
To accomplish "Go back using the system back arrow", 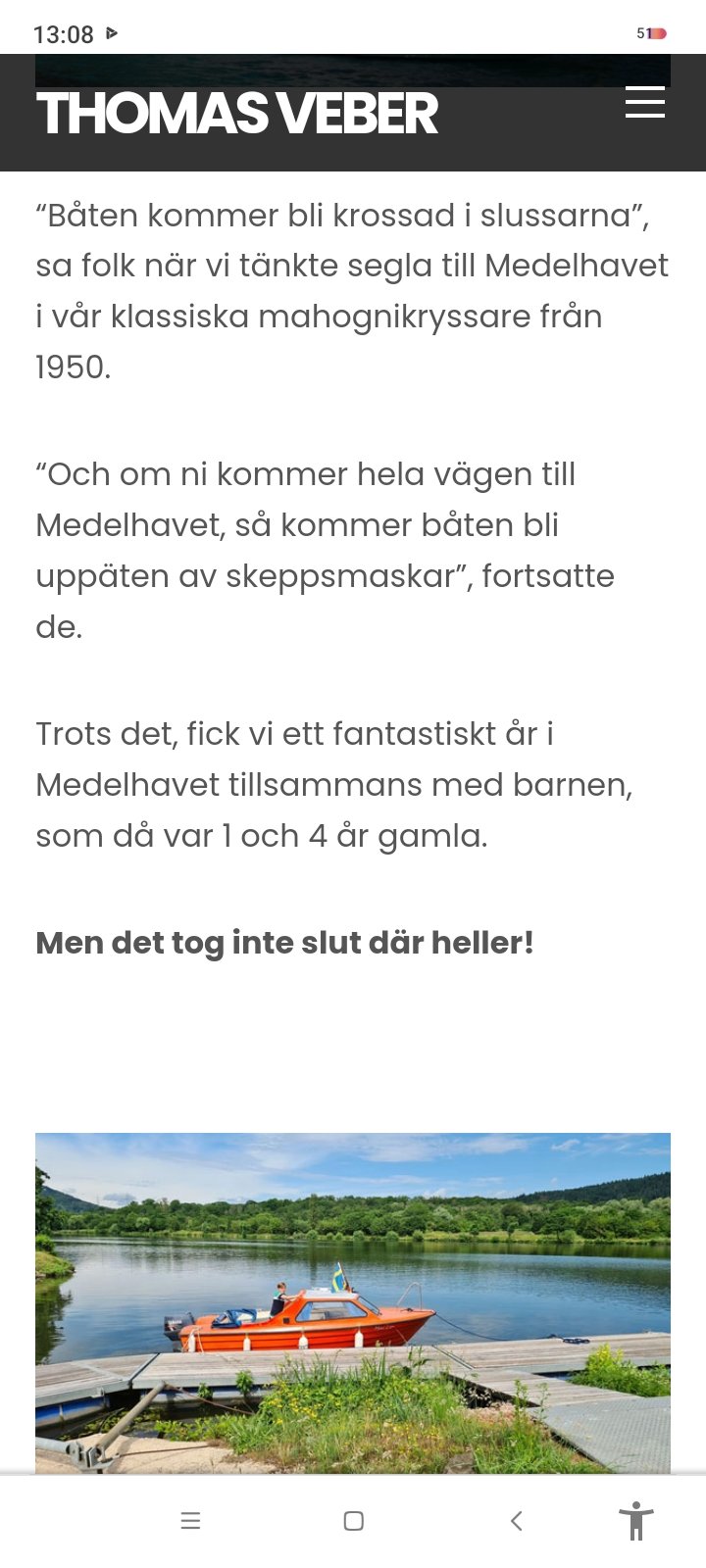I will coord(517,1521).
